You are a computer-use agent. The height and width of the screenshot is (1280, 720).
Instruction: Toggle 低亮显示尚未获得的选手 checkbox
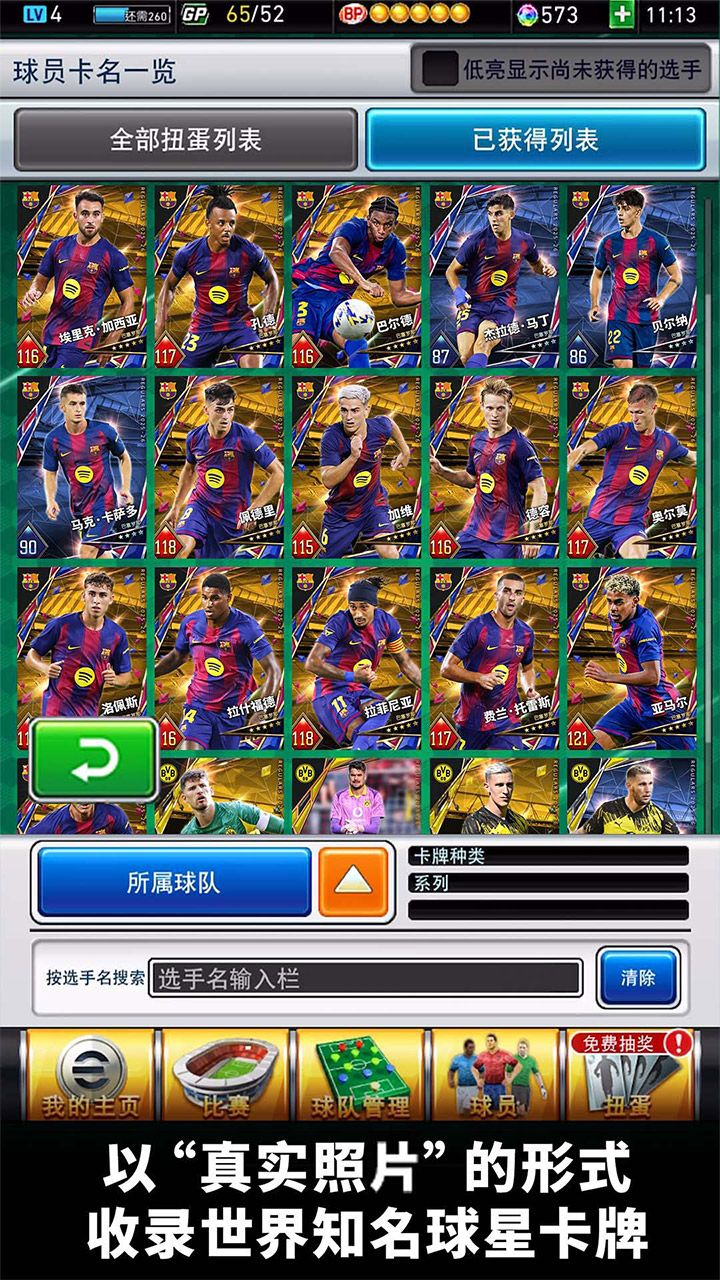[x=439, y=69]
